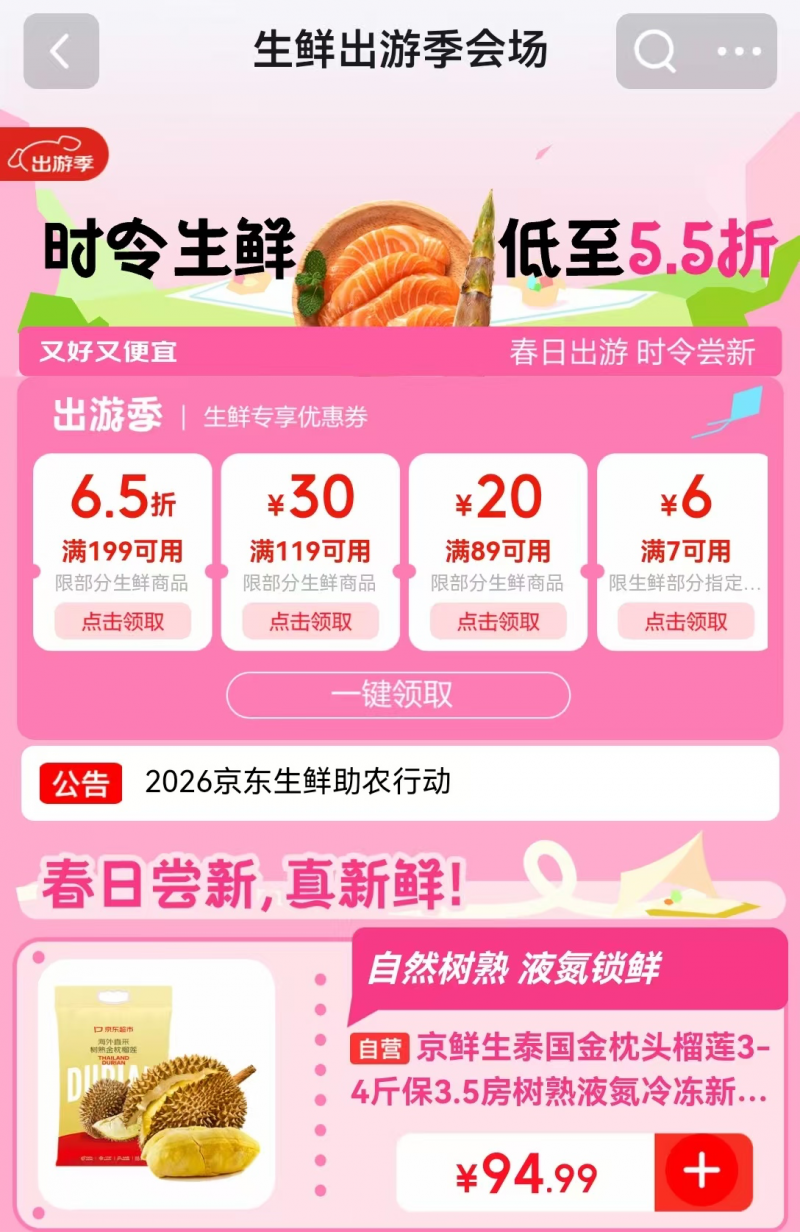Claim the ¥20 满89 coupon
This screenshot has height=1232, width=800.
click(495, 622)
